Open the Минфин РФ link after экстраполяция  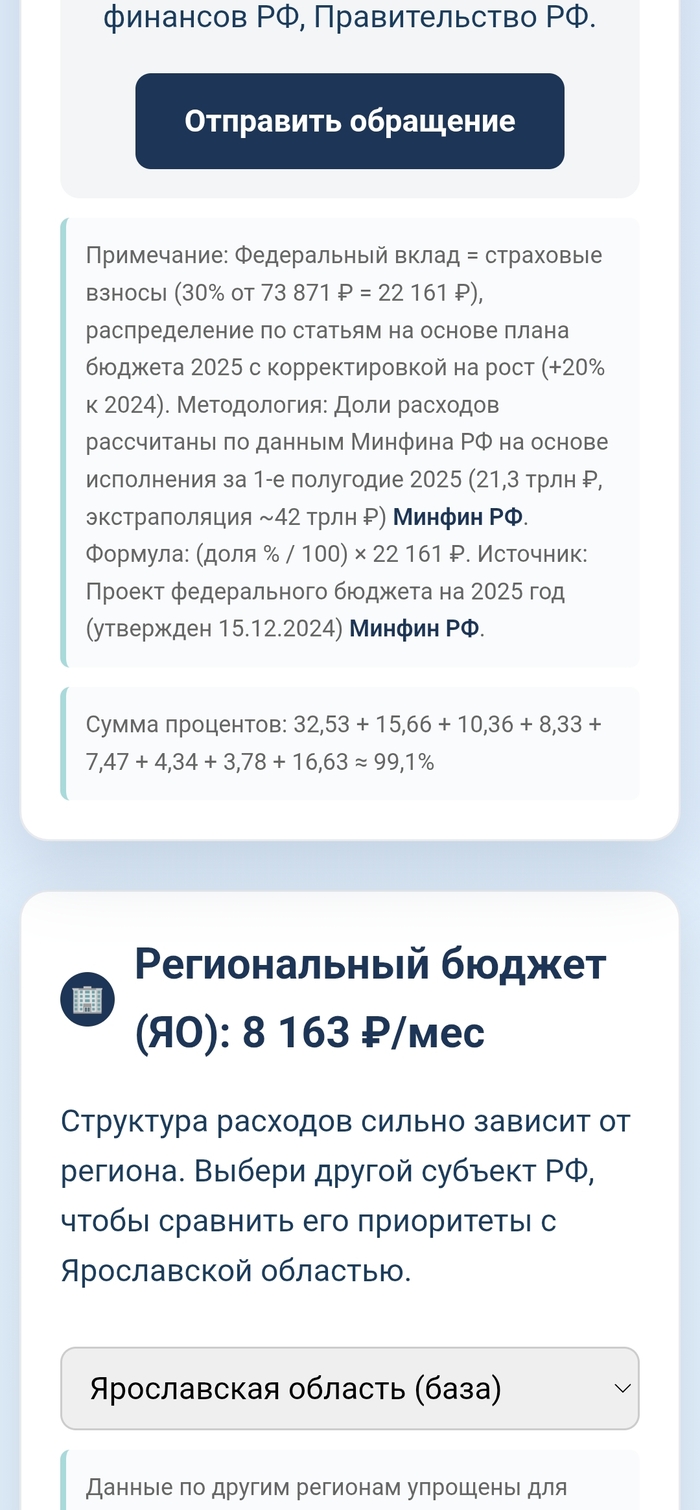[458, 517]
